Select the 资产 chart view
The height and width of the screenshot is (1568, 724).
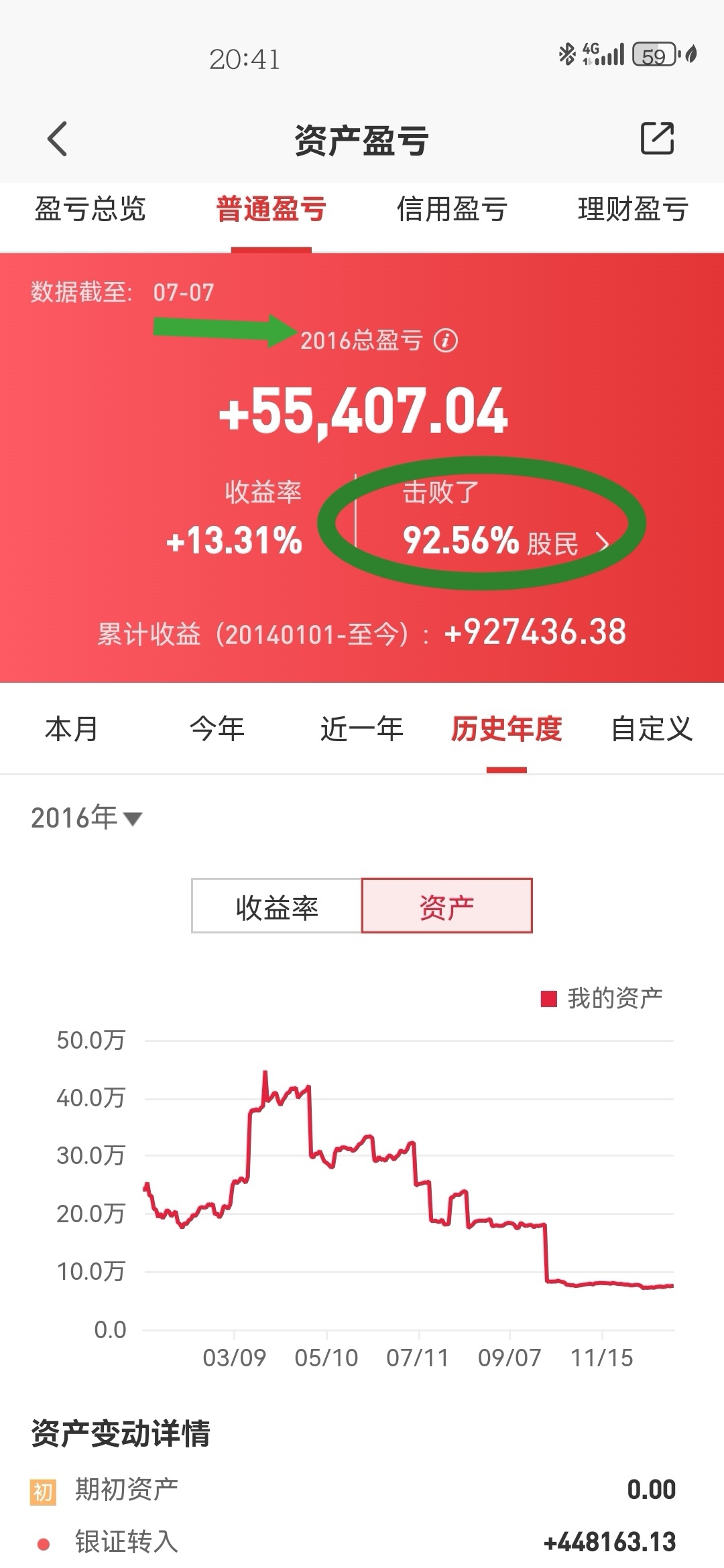point(446,907)
